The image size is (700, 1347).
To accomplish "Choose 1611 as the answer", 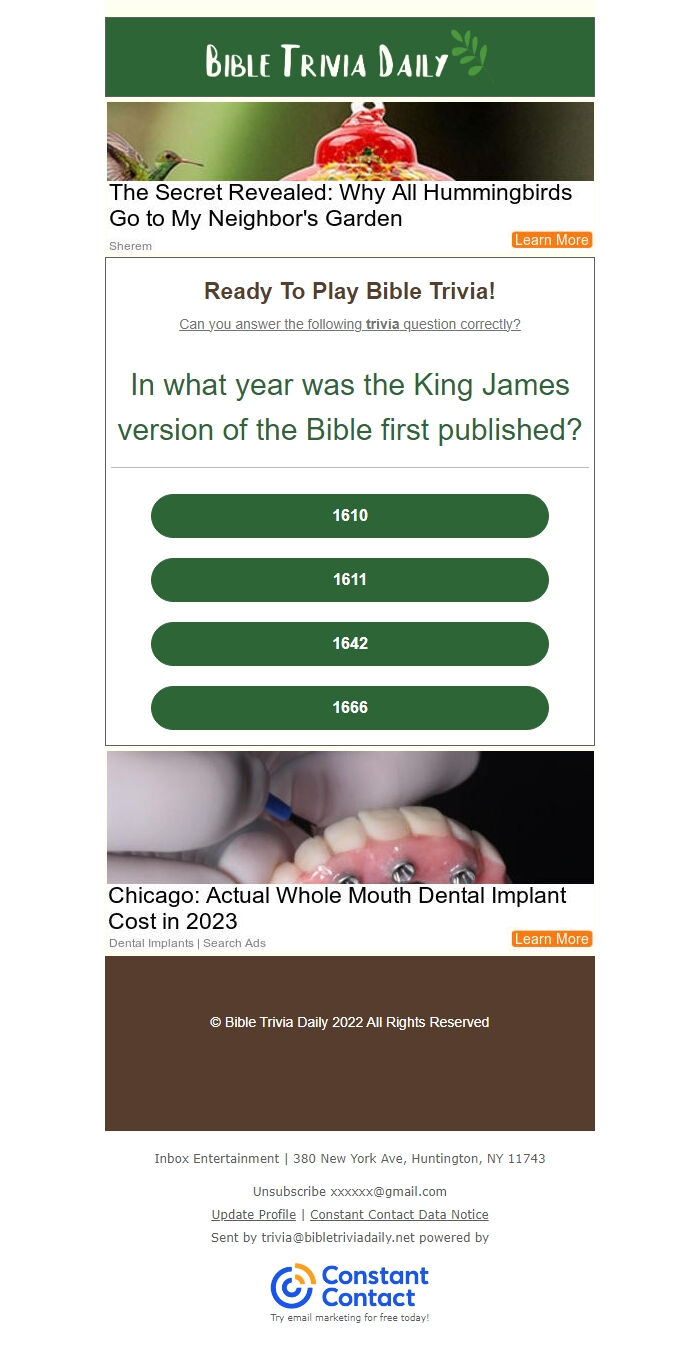I will pos(350,580).
